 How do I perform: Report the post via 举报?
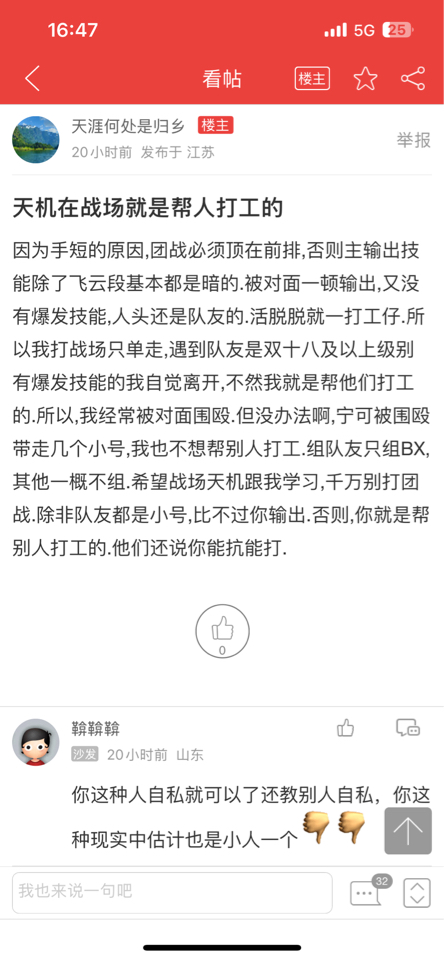pyautogui.click(x=414, y=140)
